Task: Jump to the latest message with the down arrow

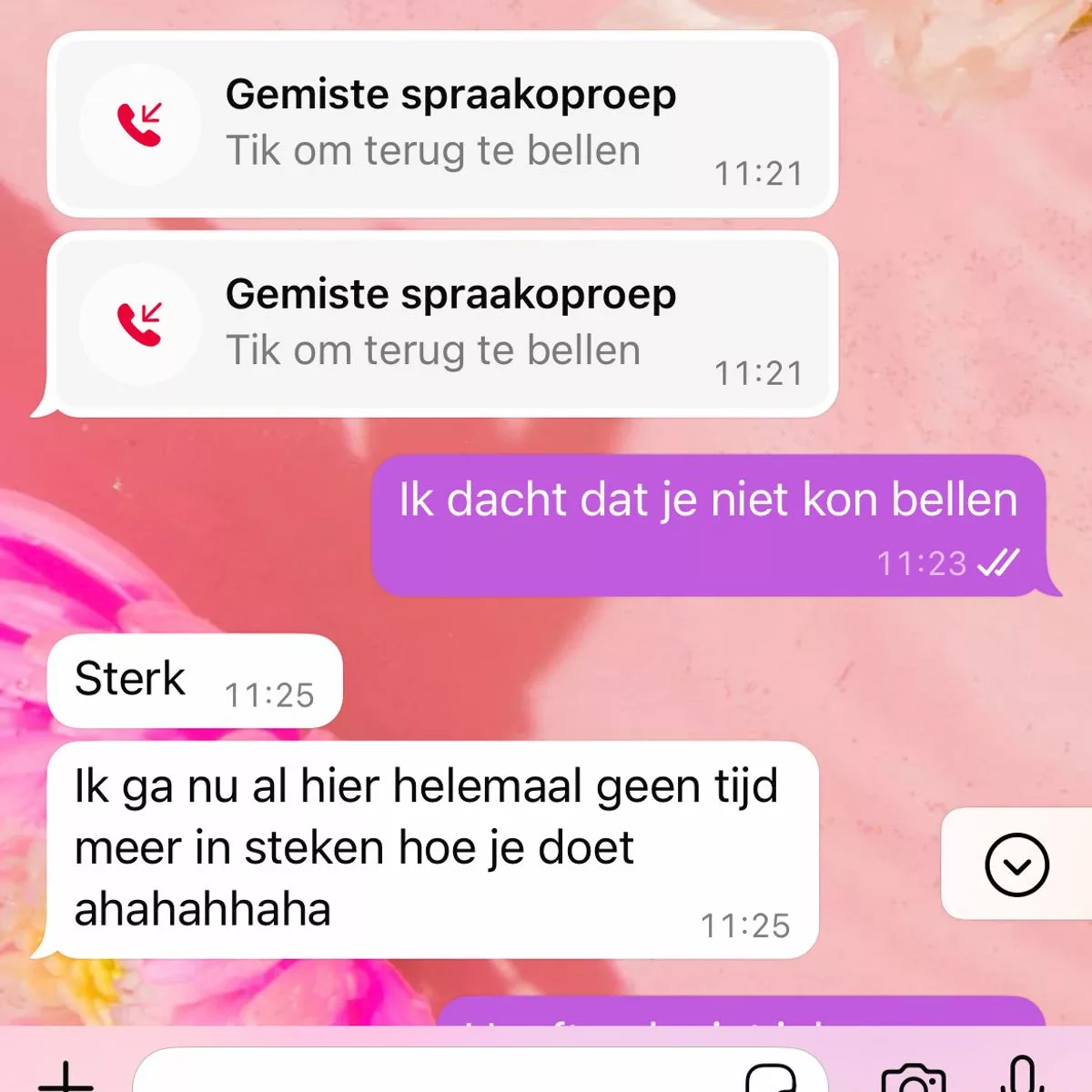Action: 1016,864
